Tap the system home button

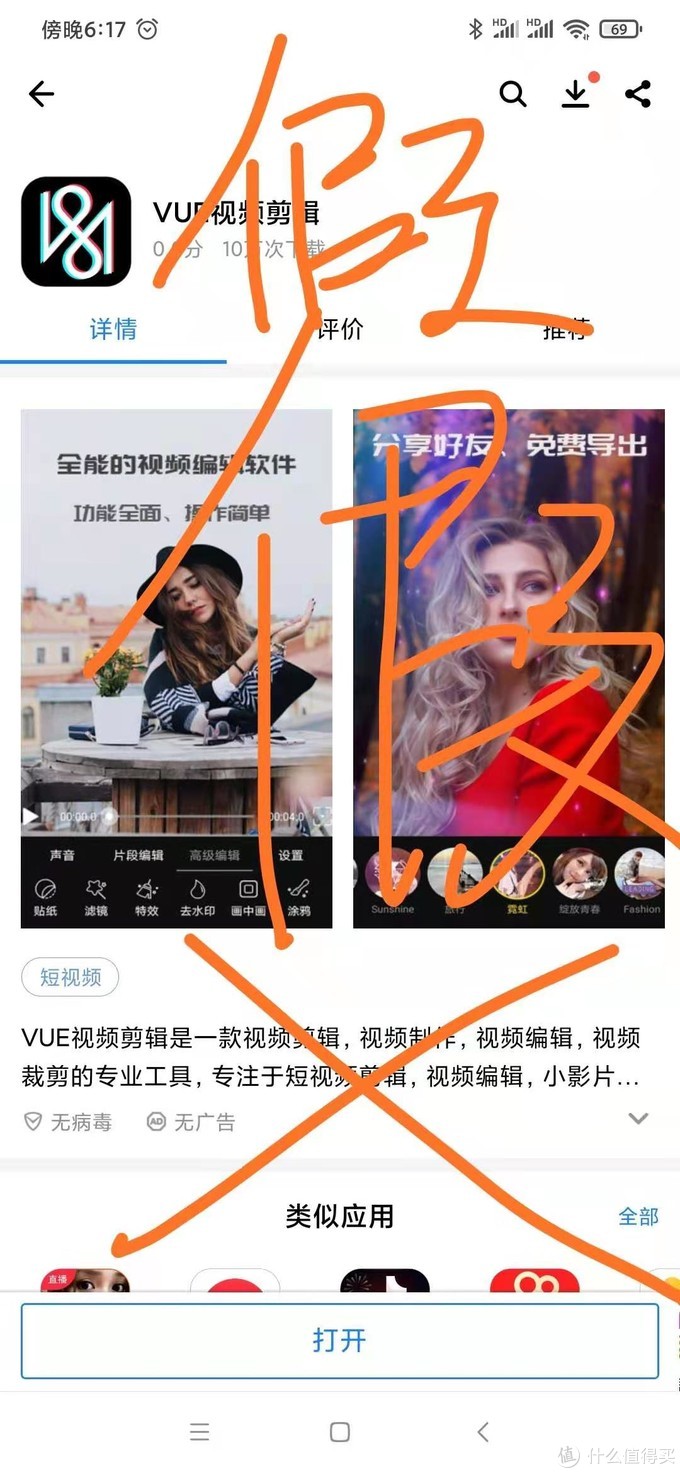[x=340, y=1432]
